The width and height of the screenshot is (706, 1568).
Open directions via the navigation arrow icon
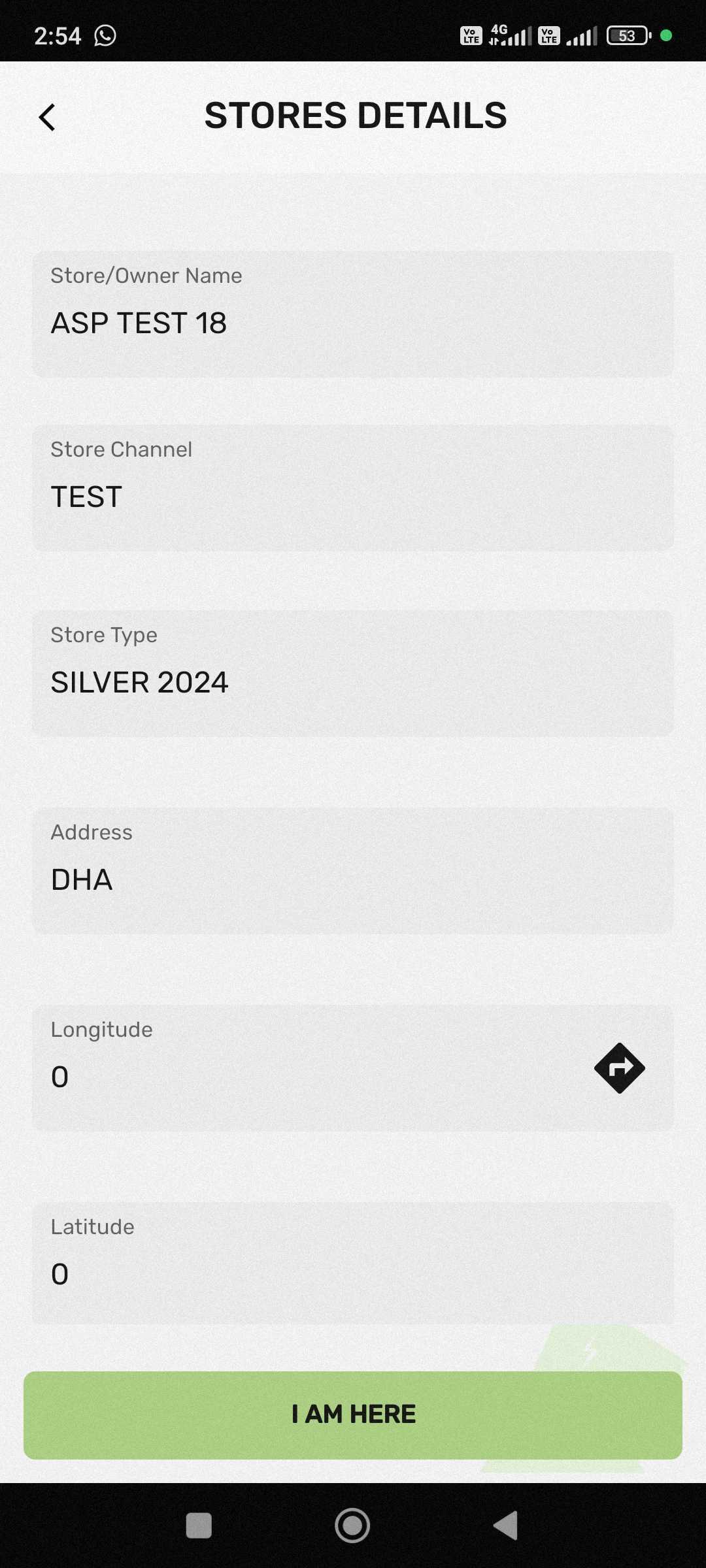(619, 1068)
